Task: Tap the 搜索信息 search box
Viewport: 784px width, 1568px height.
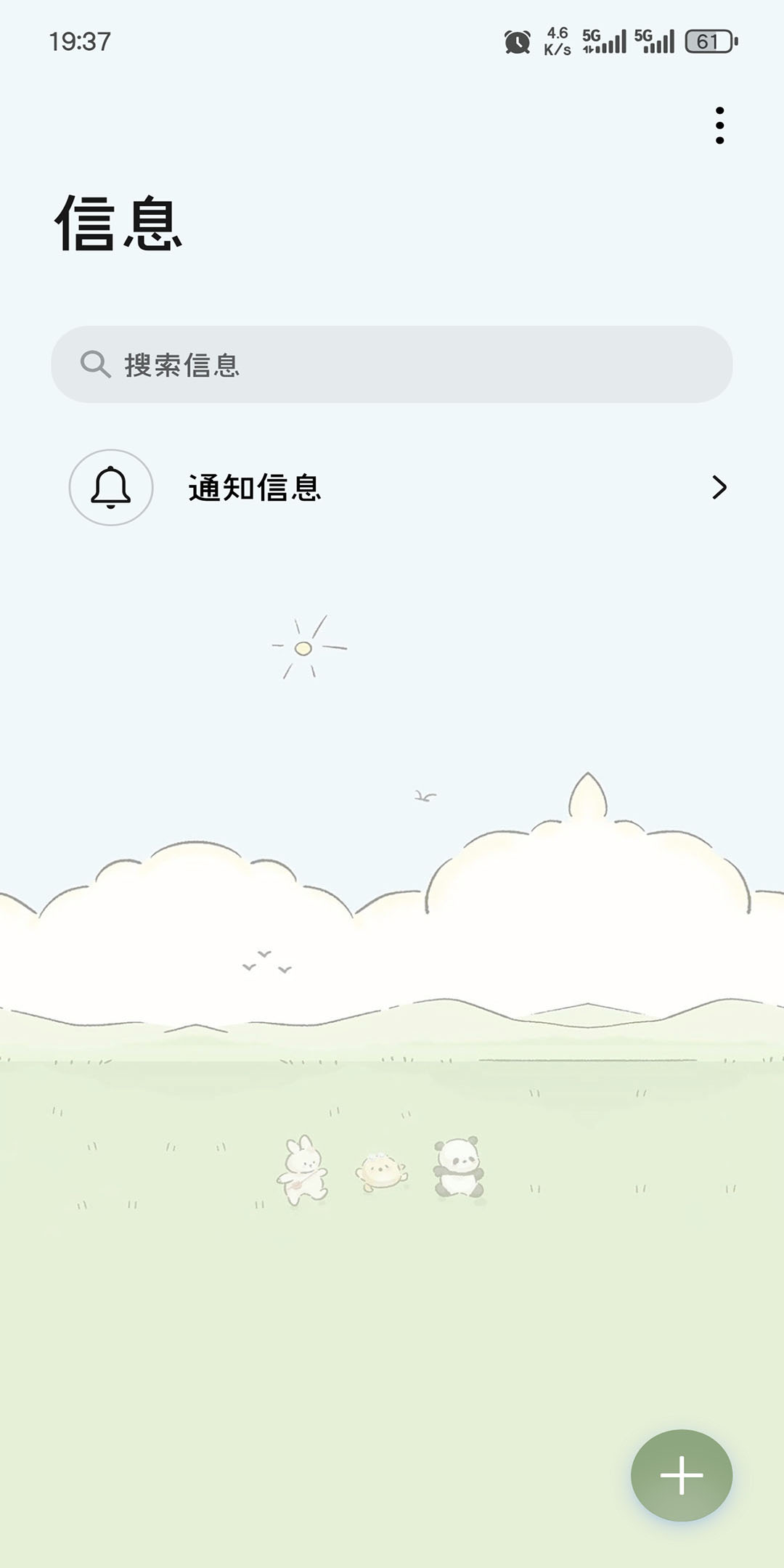Action: click(392, 364)
